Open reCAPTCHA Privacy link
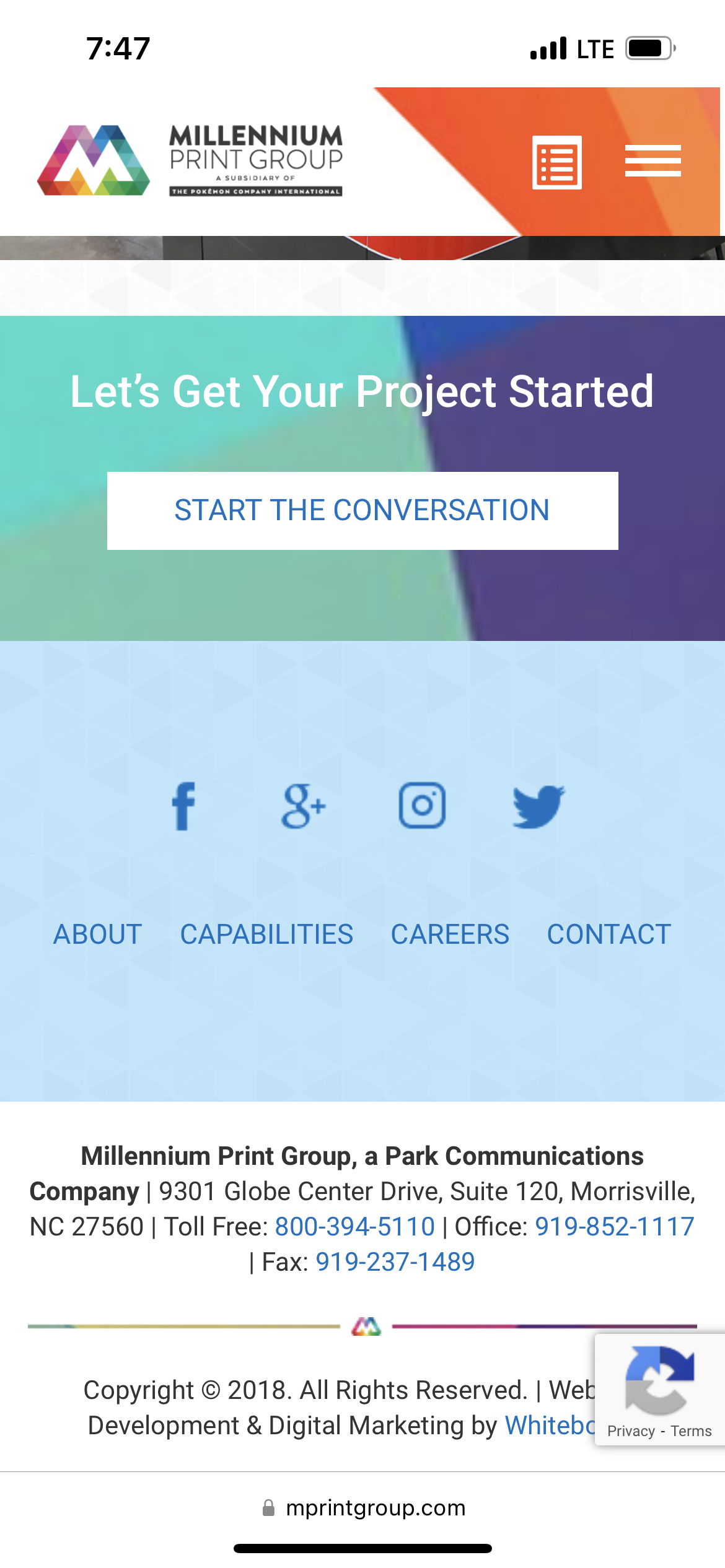 tap(631, 1431)
